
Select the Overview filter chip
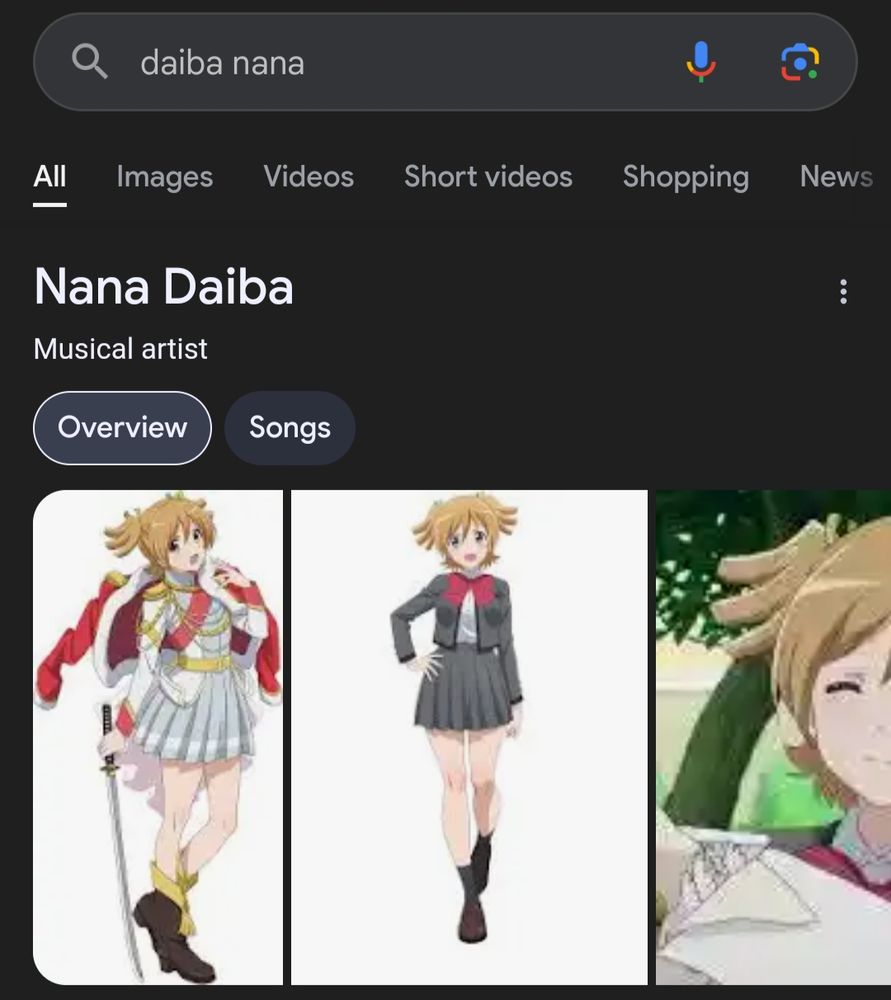tap(122, 427)
